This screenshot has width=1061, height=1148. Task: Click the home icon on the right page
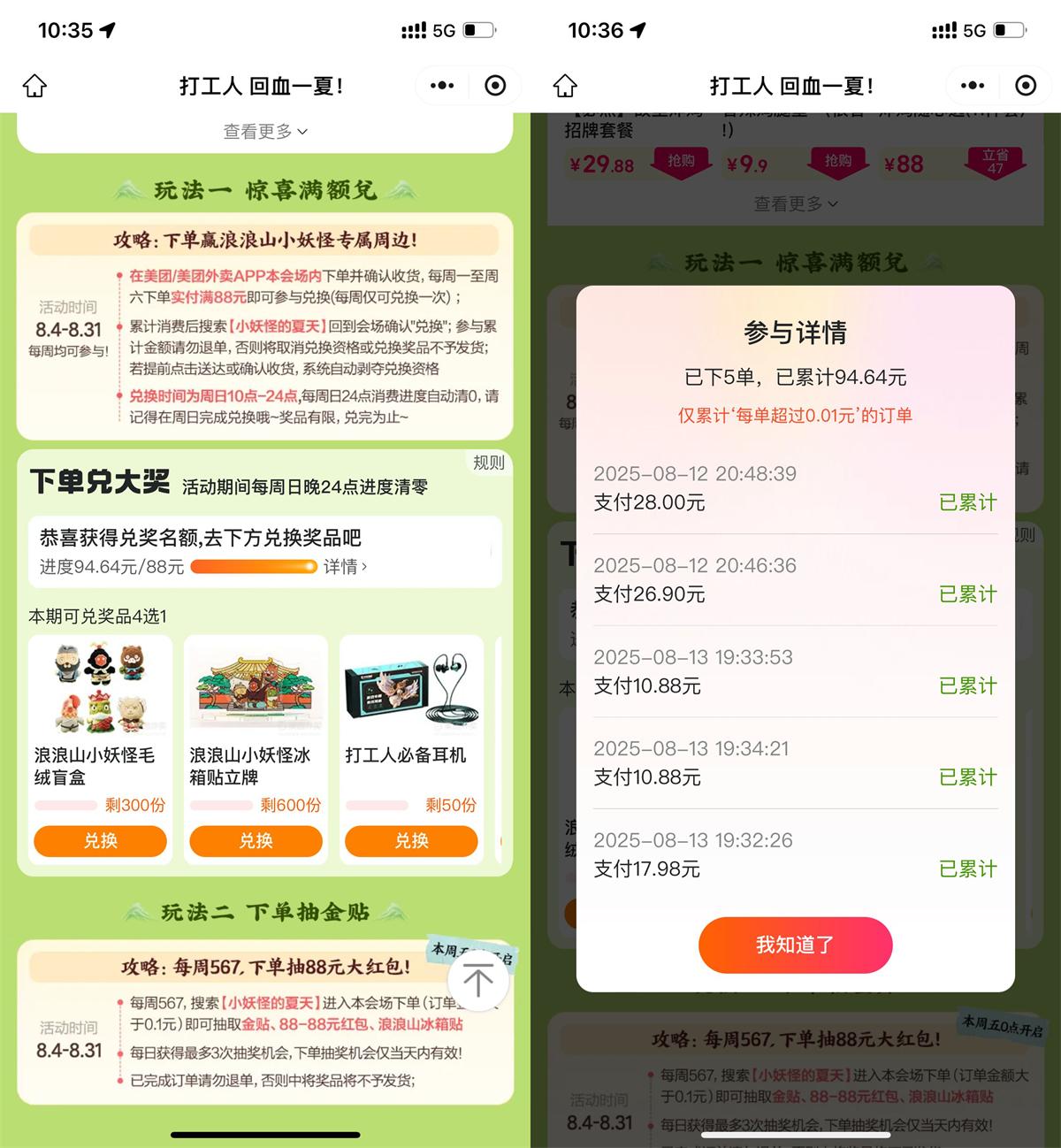[566, 86]
